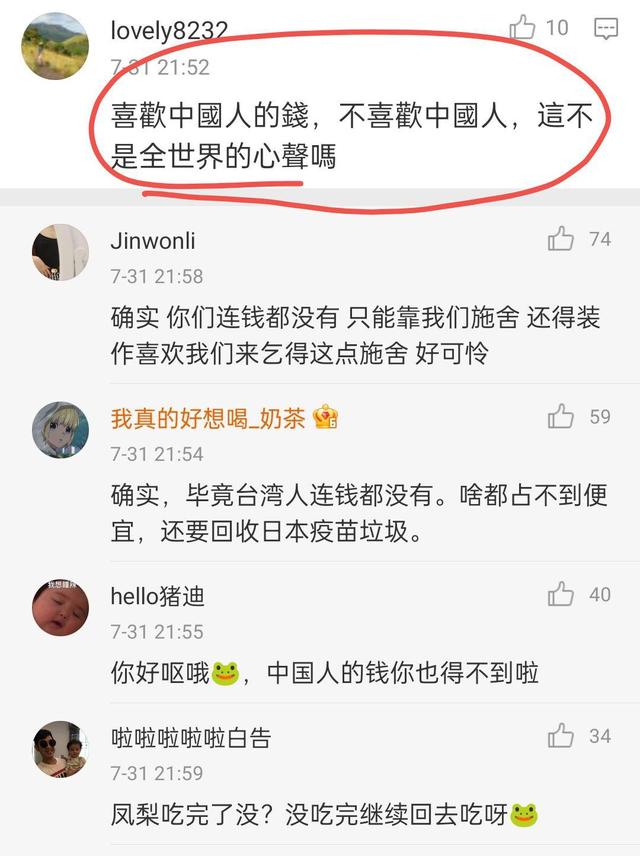Like Jinwonli's reply
640x856 pixels.
pyautogui.click(x=561, y=239)
